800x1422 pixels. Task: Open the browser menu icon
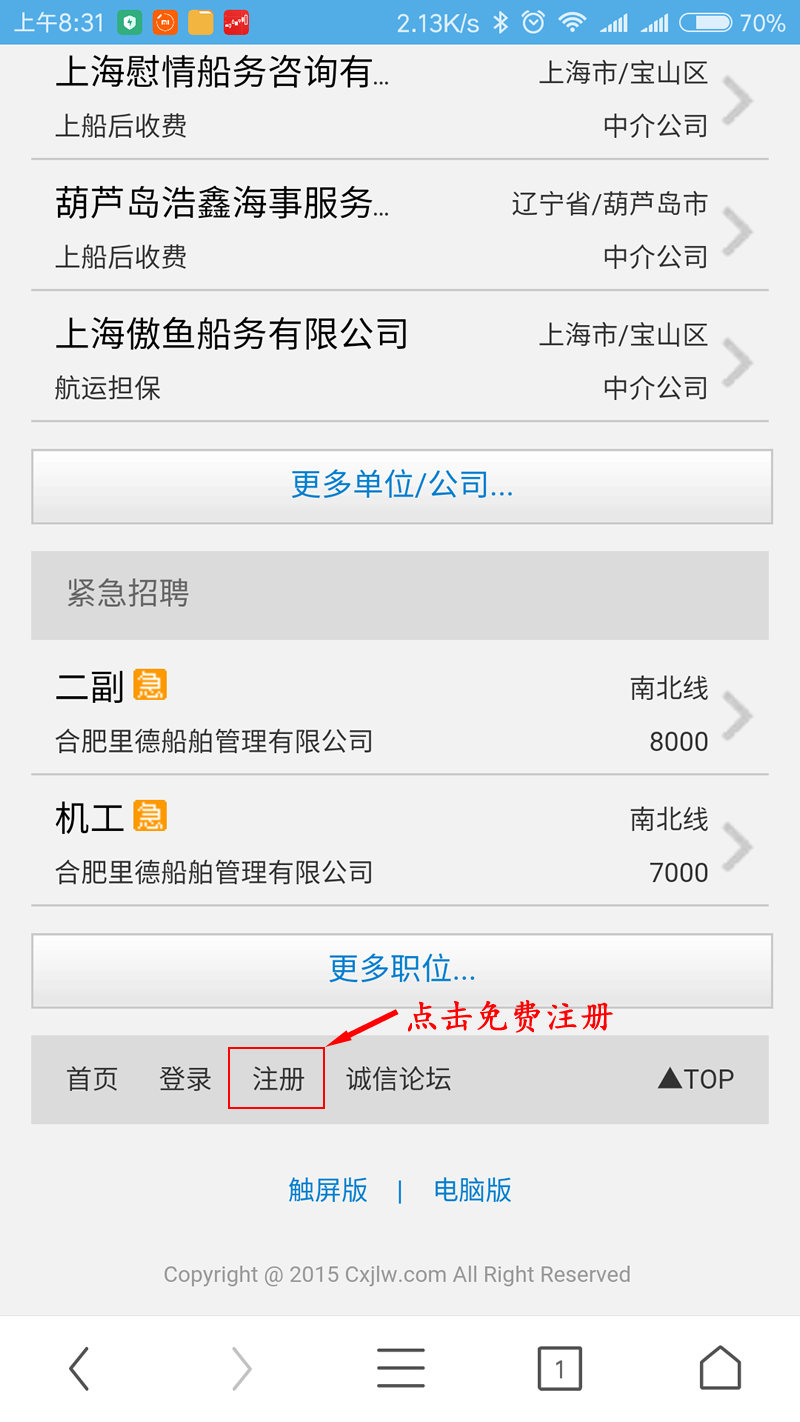point(400,1368)
